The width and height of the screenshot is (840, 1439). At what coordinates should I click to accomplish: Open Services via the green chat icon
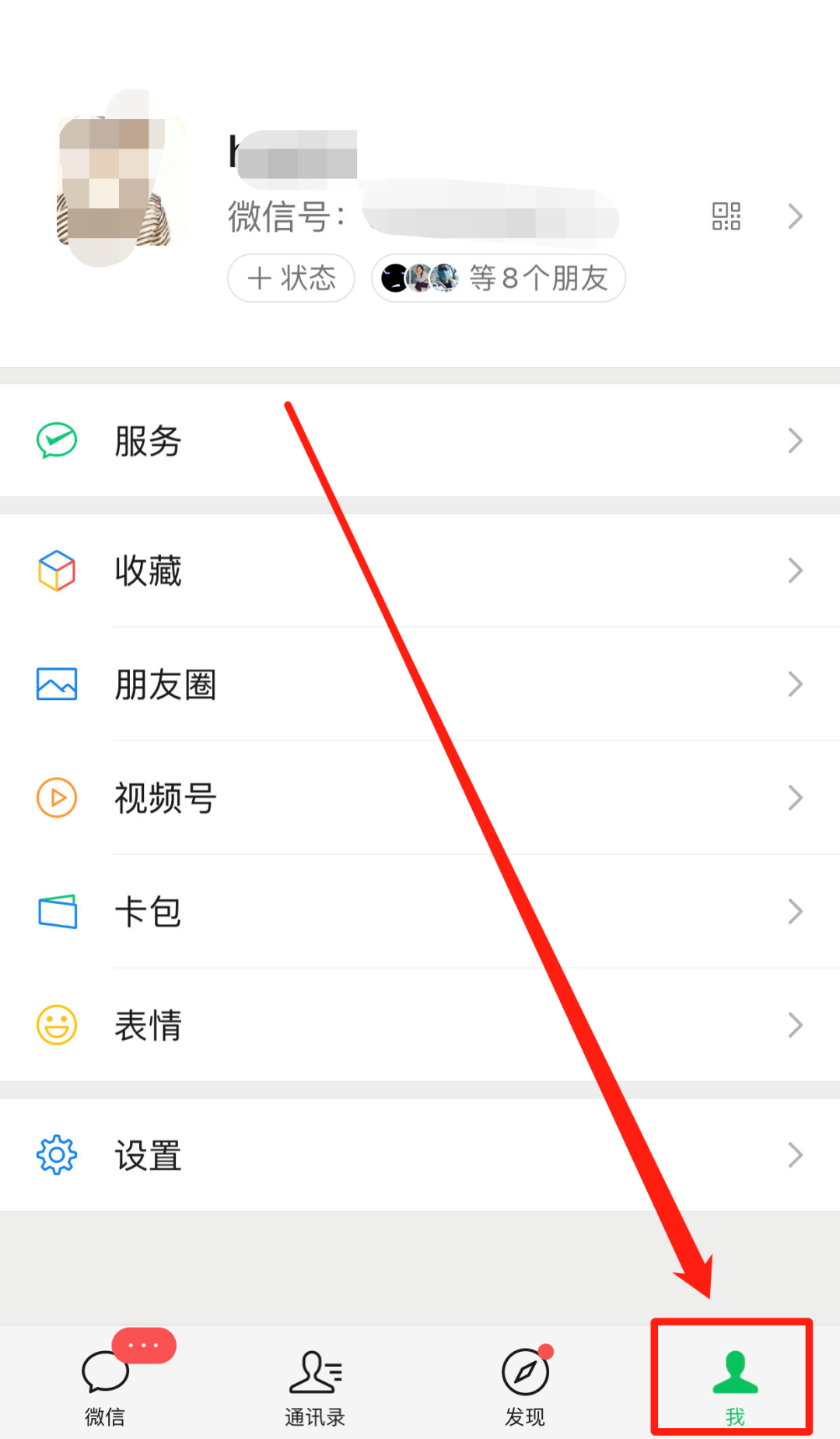tap(54, 440)
